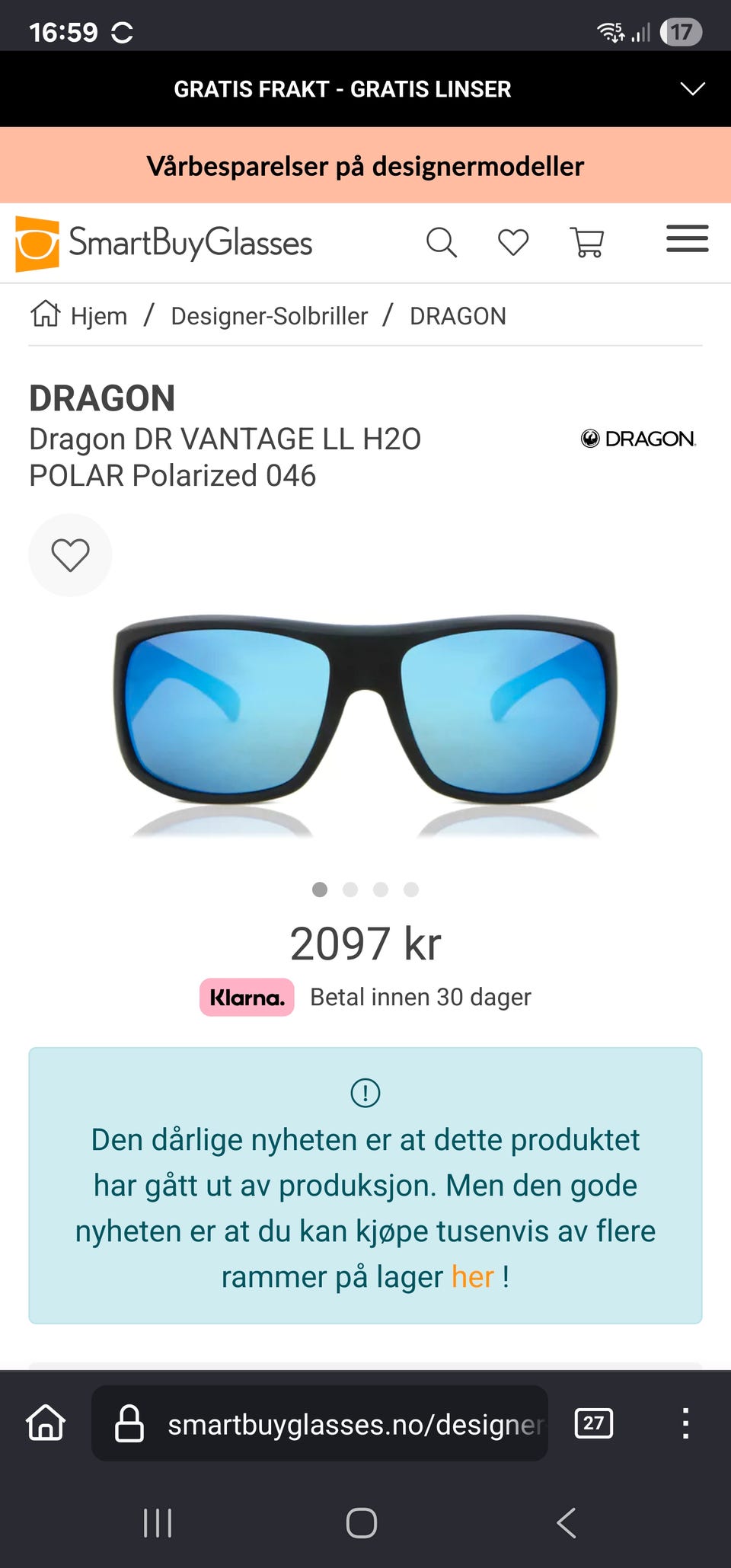
Task: Go to SmartBuyGlasses homepage via logo
Action: pos(164,244)
